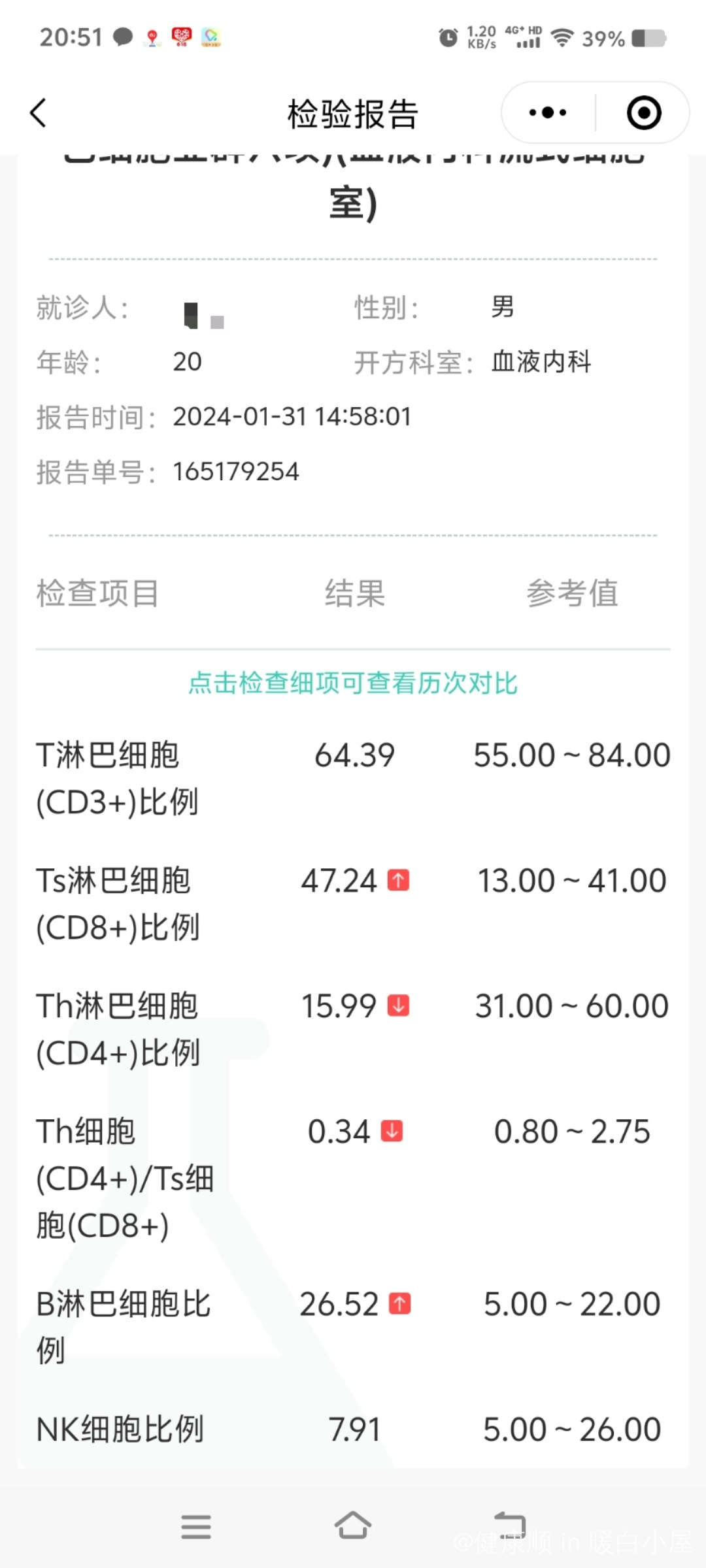706x1568 pixels.
Task: Open the NK细胞比例 result row
Action: pyautogui.click(x=353, y=1429)
